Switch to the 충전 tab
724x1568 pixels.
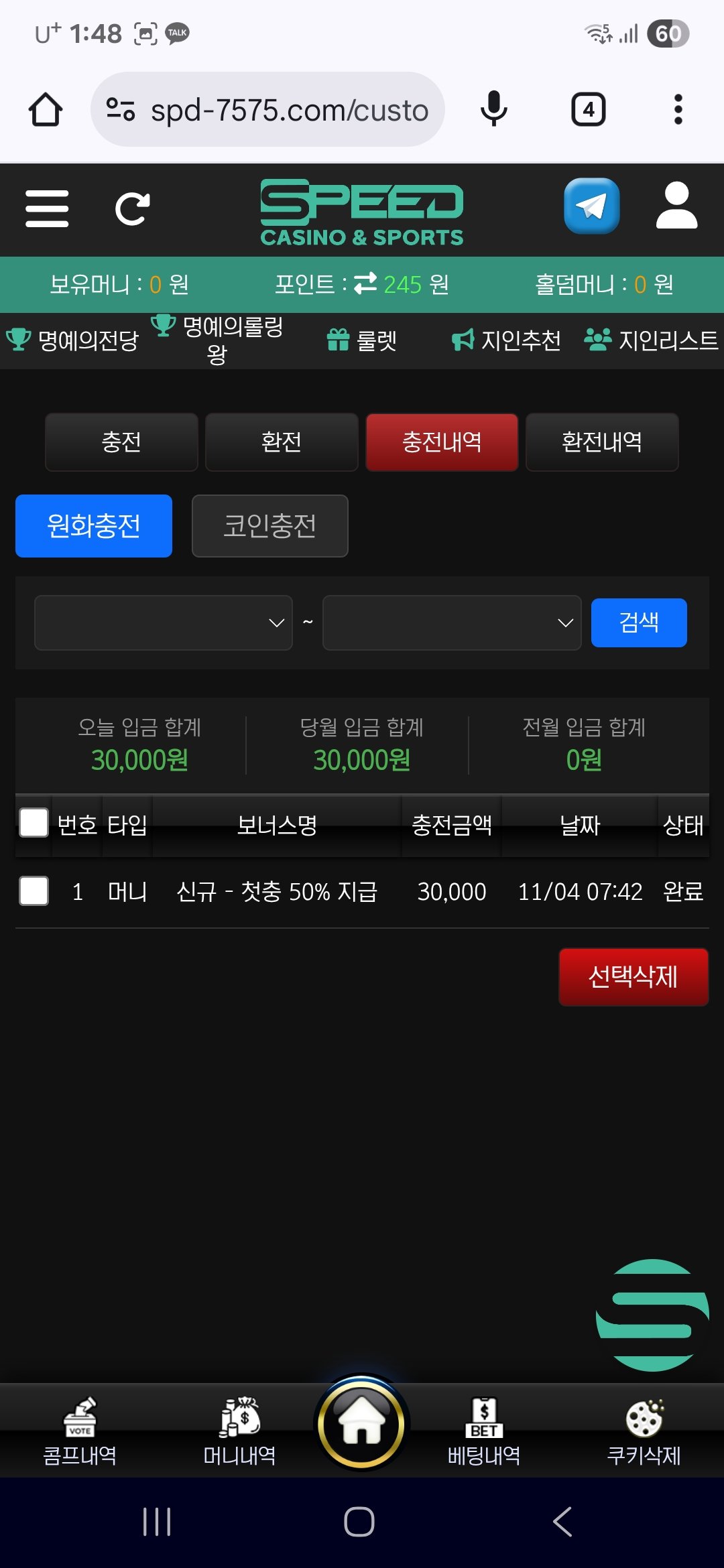(121, 442)
